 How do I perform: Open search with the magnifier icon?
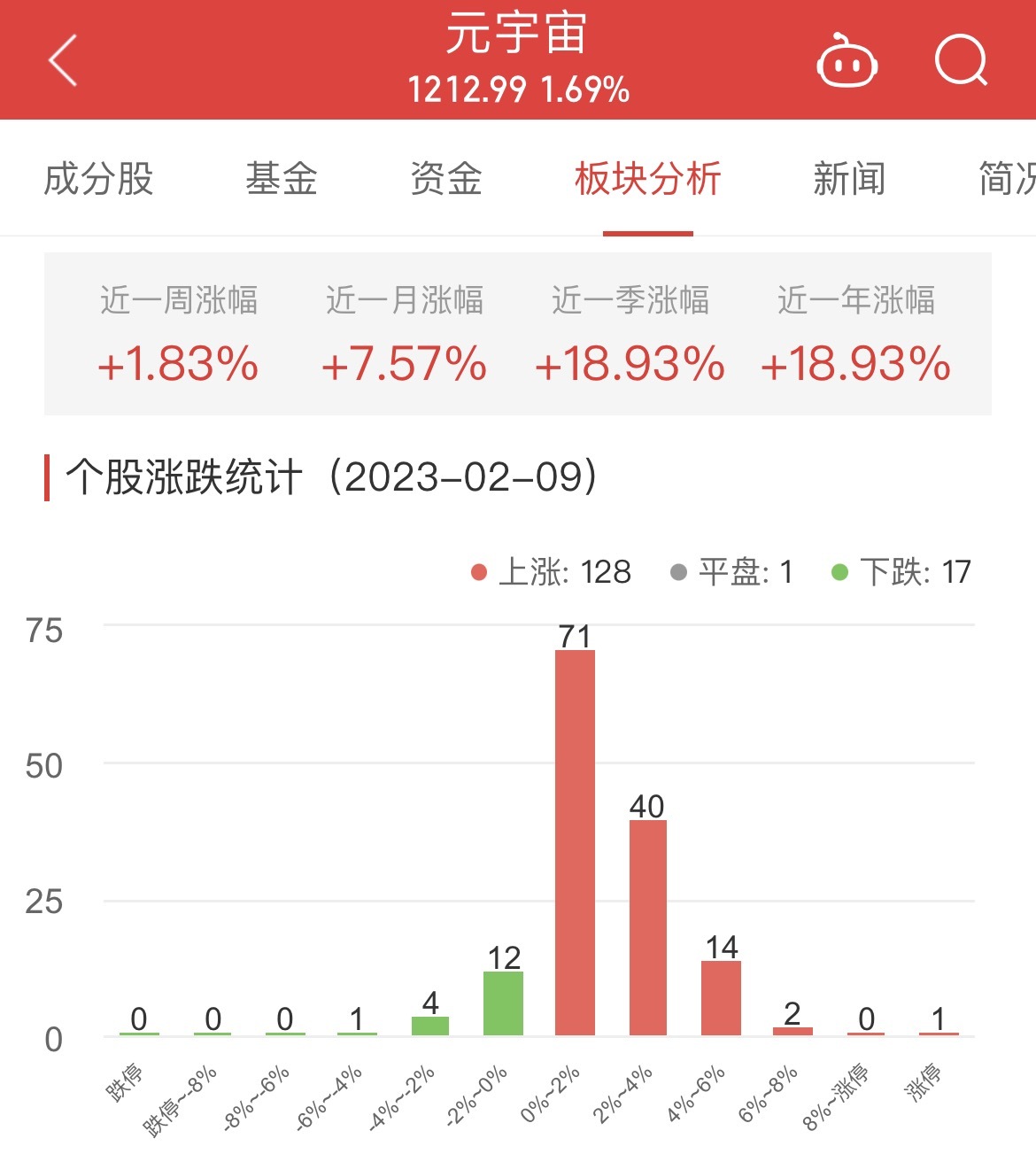coord(961,60)
